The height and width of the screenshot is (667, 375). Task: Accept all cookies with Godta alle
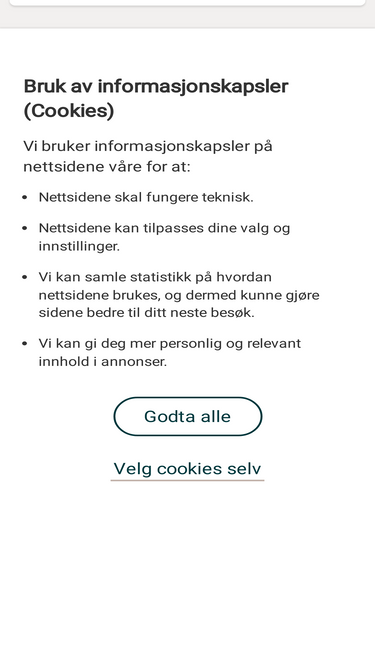coord(188,416)
